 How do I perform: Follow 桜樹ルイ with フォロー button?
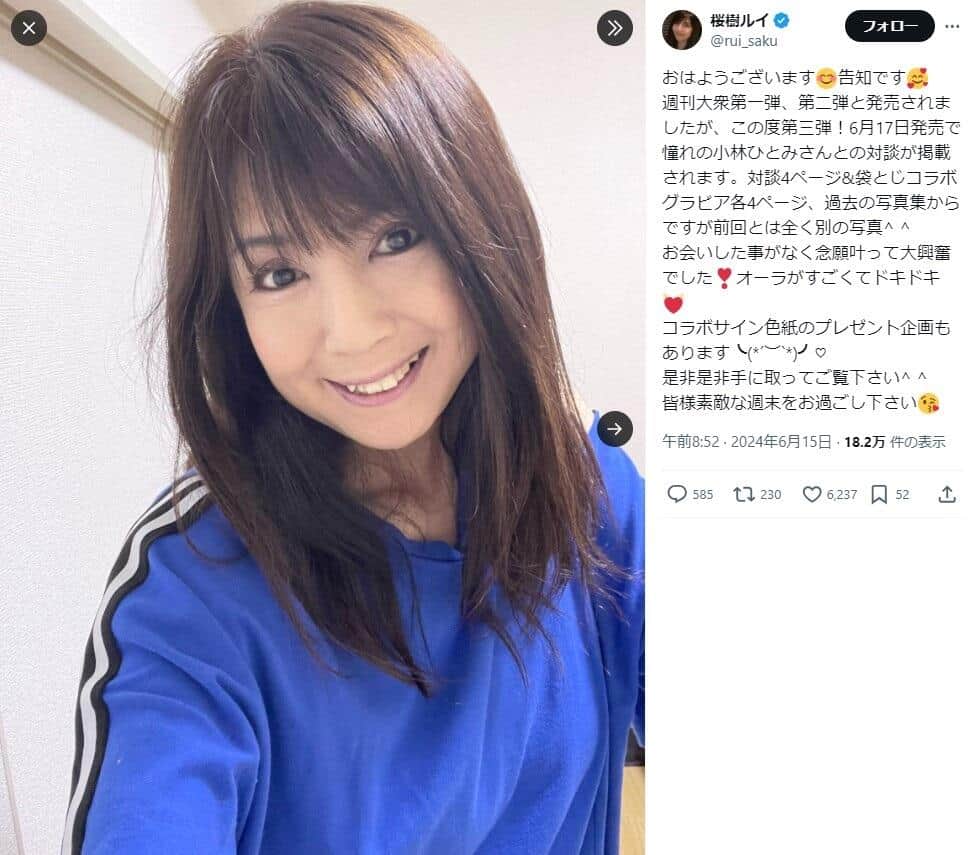(889, 26)
